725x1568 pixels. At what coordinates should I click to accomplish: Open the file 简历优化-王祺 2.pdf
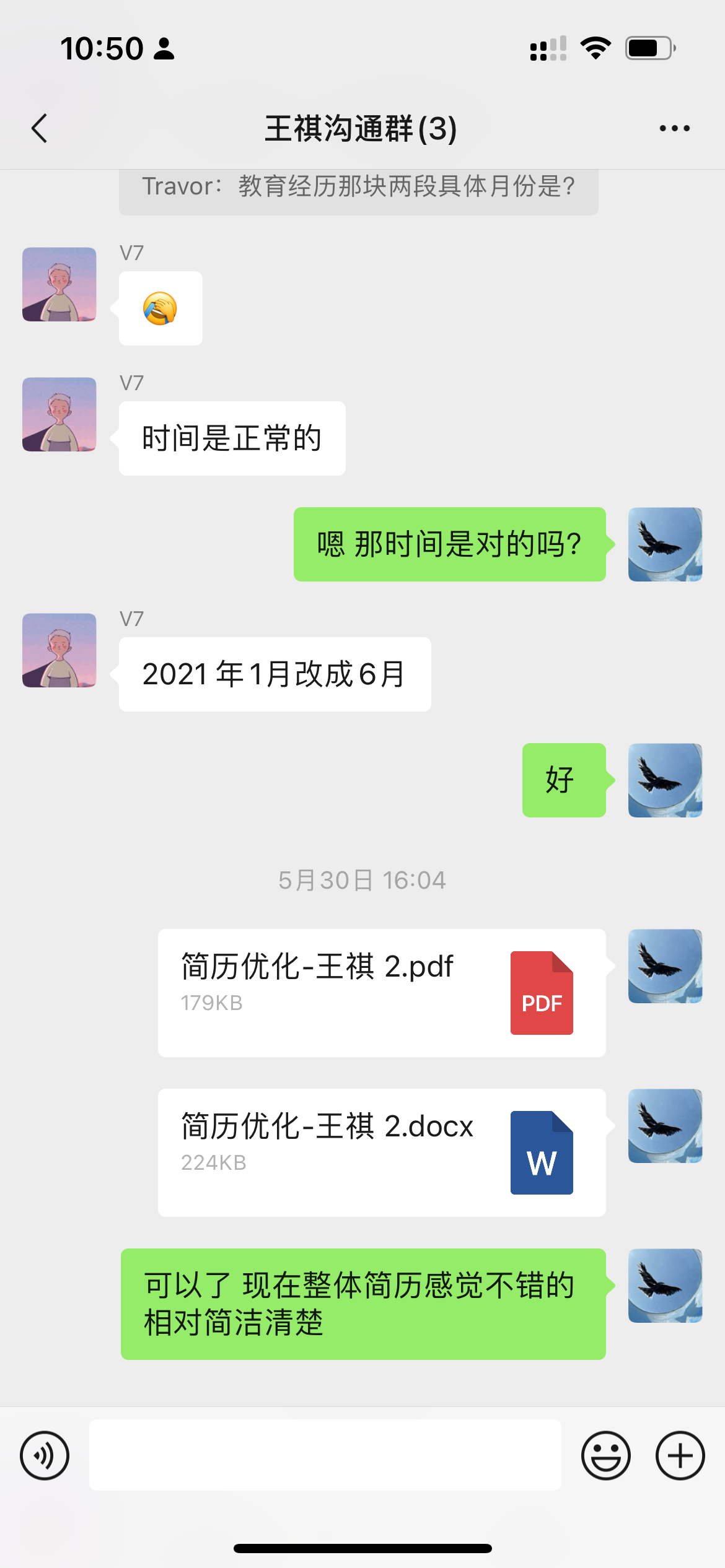[x=381, y=991]
